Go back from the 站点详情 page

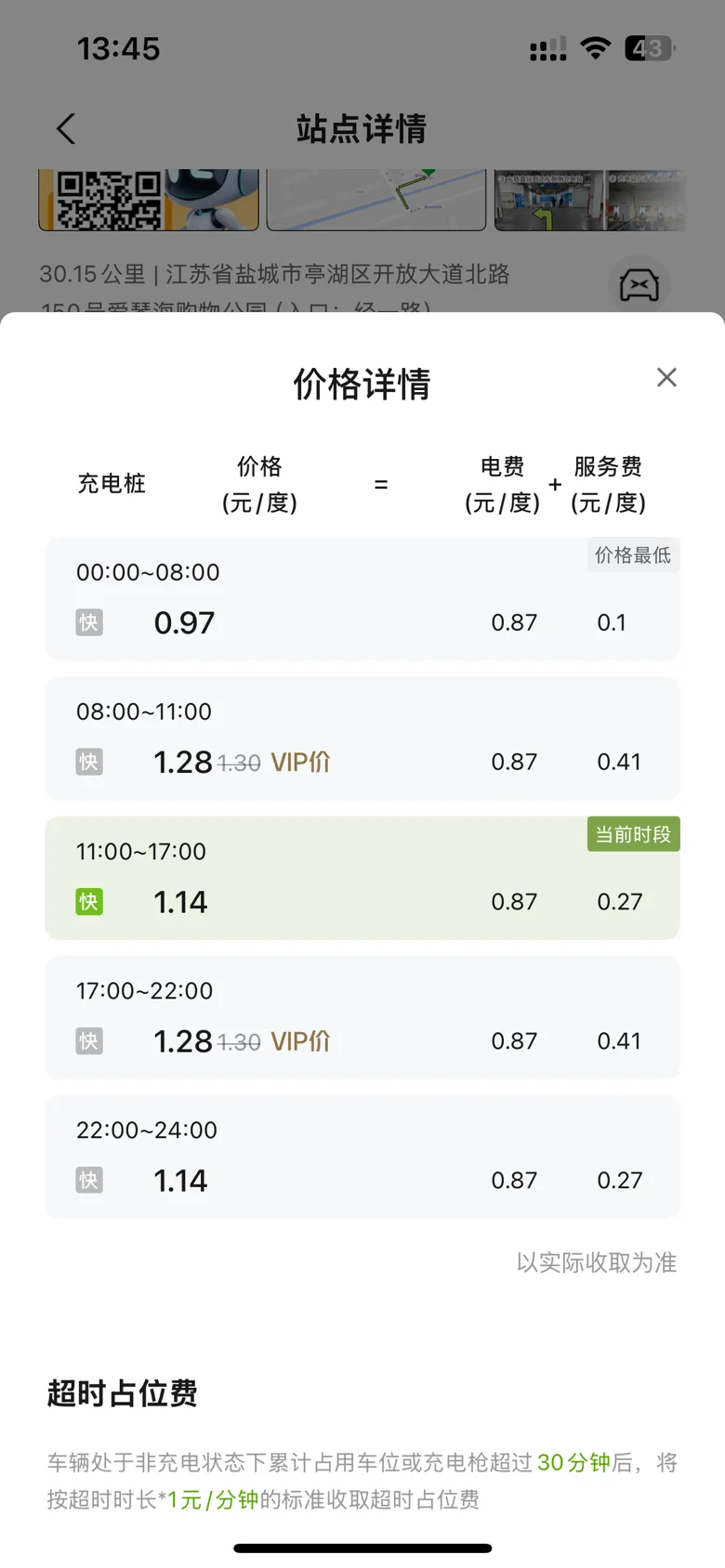pyautogui.click(x=65, y=129)
